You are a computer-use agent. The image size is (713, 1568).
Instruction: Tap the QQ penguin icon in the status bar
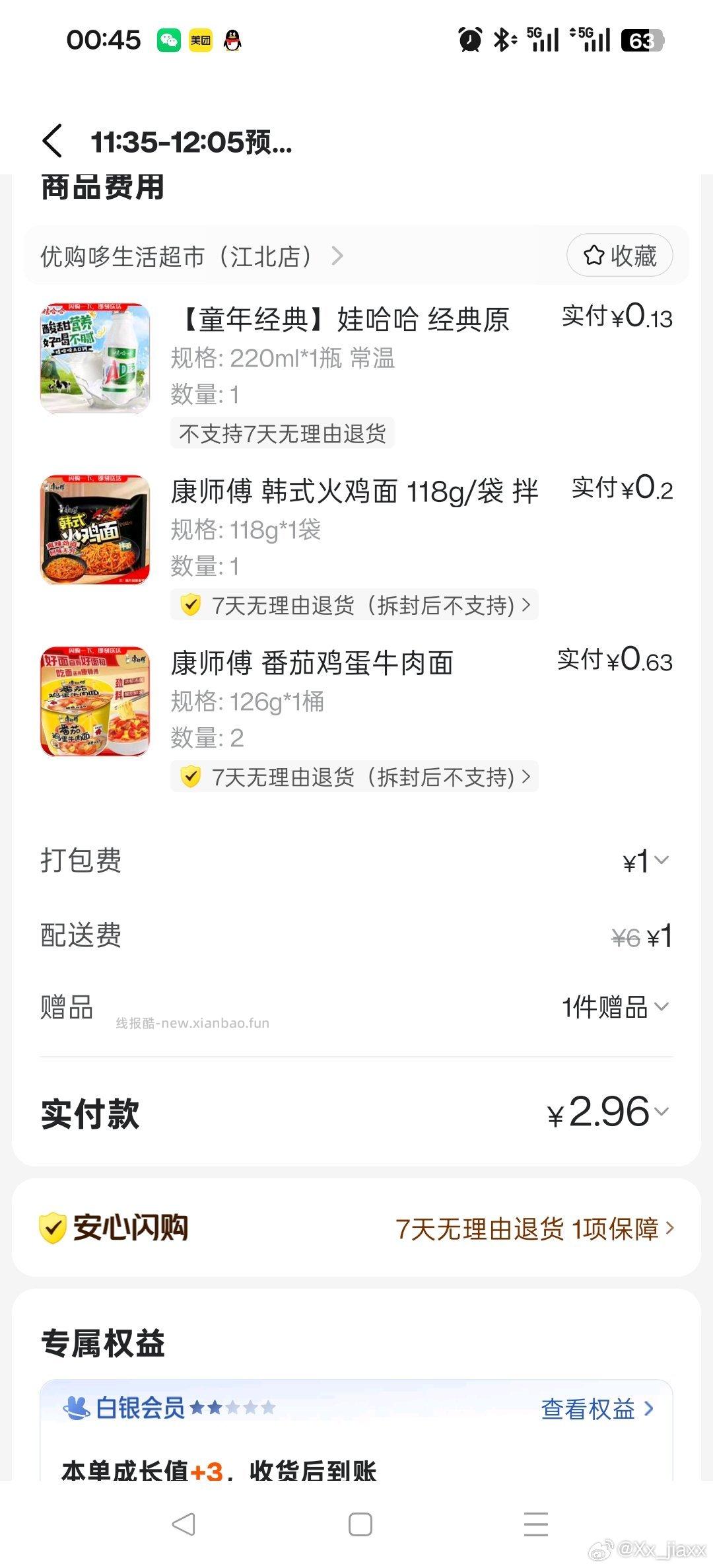click(232, 40)
